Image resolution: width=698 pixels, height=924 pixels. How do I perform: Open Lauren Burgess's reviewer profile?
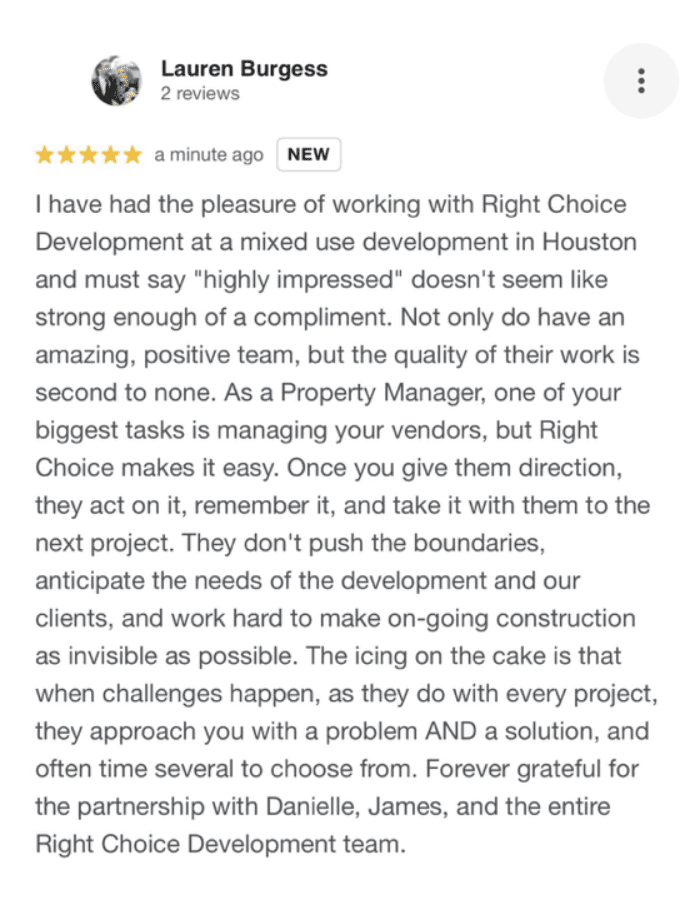point(243,69)
